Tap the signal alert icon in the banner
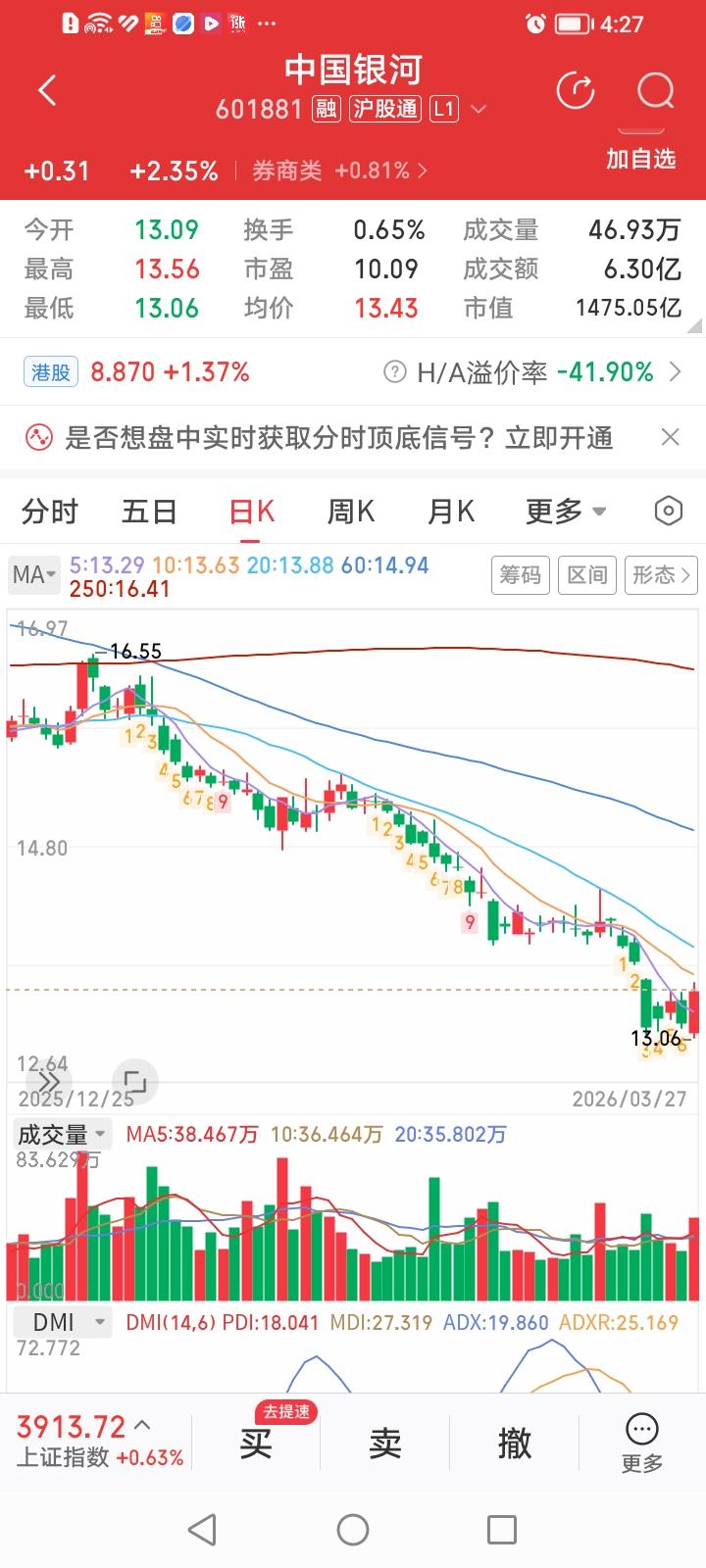 37,438
